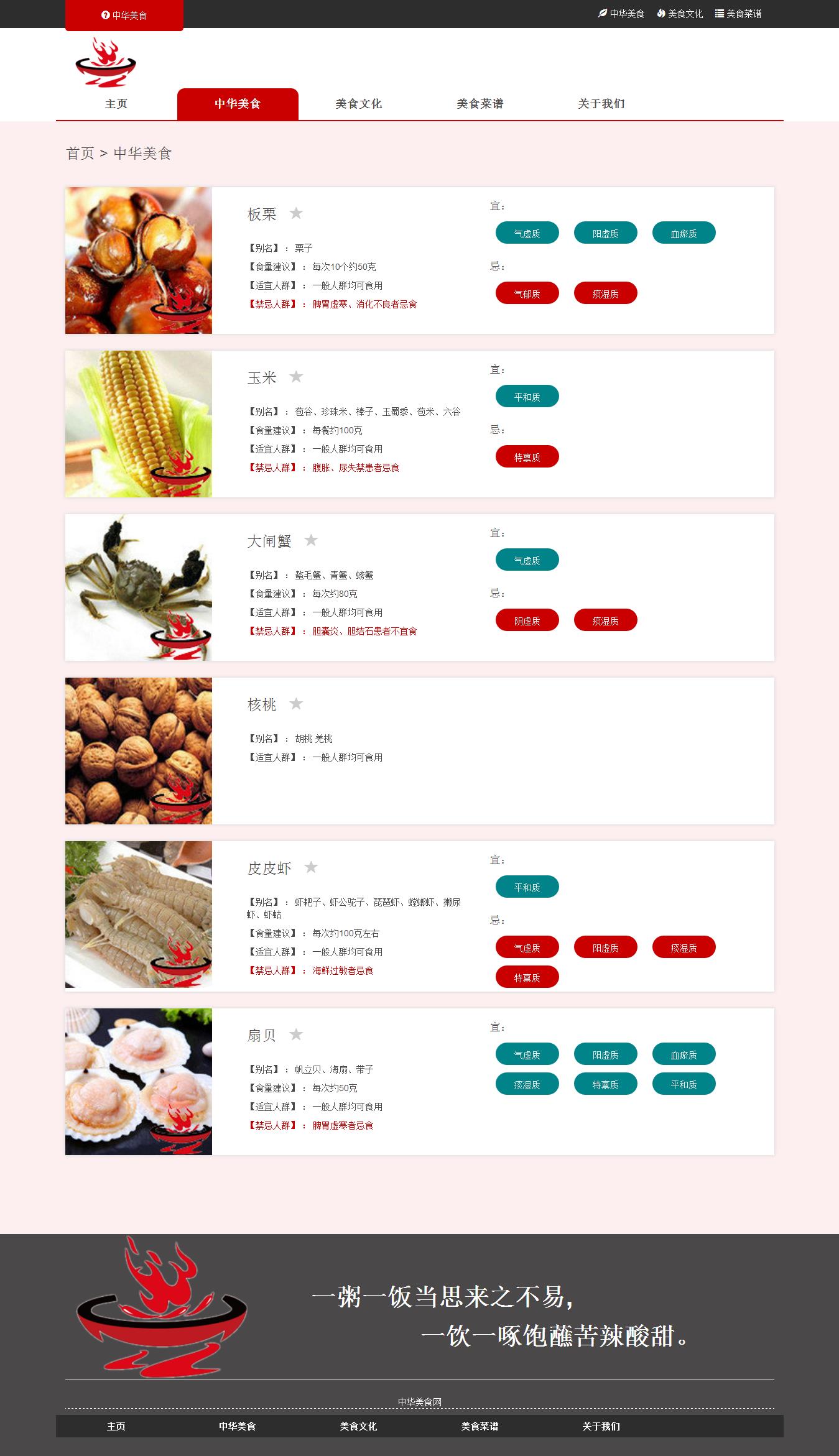Image resolution: width=839 pixels, height=1456 pixels.
Task: Tap 中华美食 red button at top left
Action: [x=124, y=16]
